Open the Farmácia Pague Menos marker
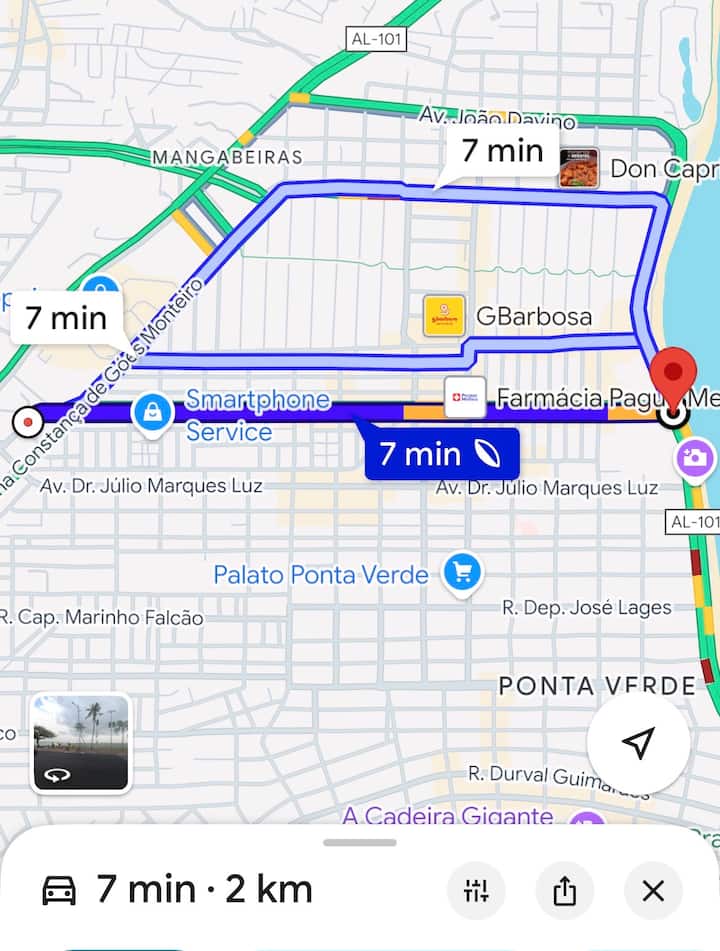 point(466,397)
